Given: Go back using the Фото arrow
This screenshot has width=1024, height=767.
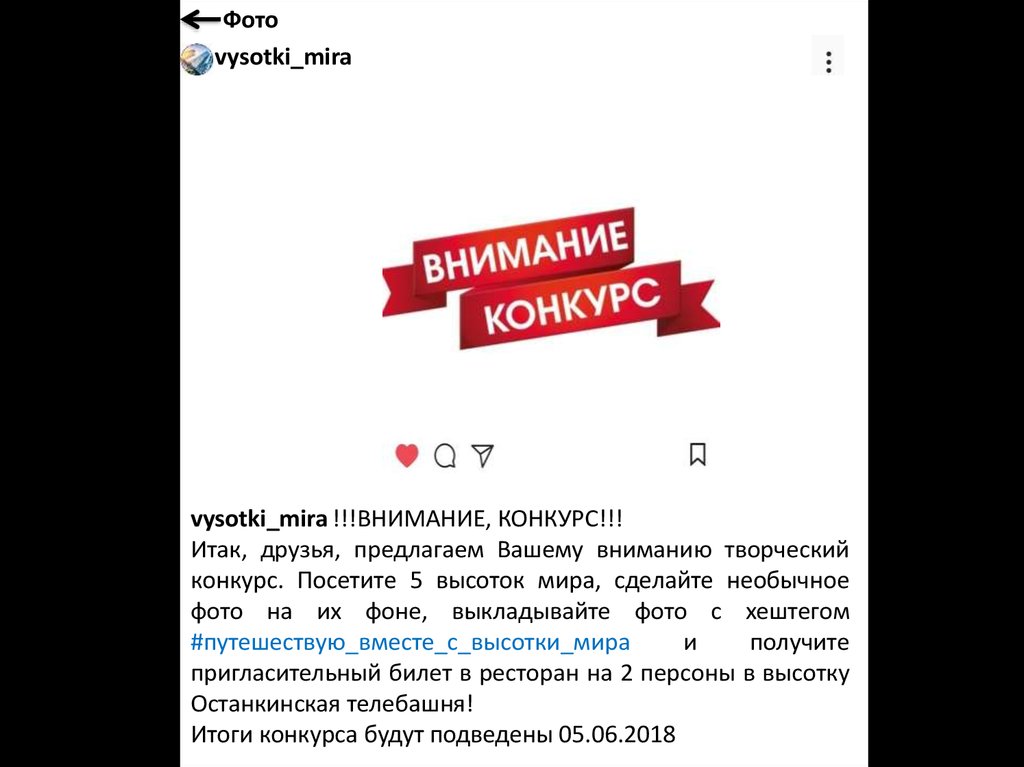Looking at the screenshot, I should pyautogui.click(x=201, y=19).
